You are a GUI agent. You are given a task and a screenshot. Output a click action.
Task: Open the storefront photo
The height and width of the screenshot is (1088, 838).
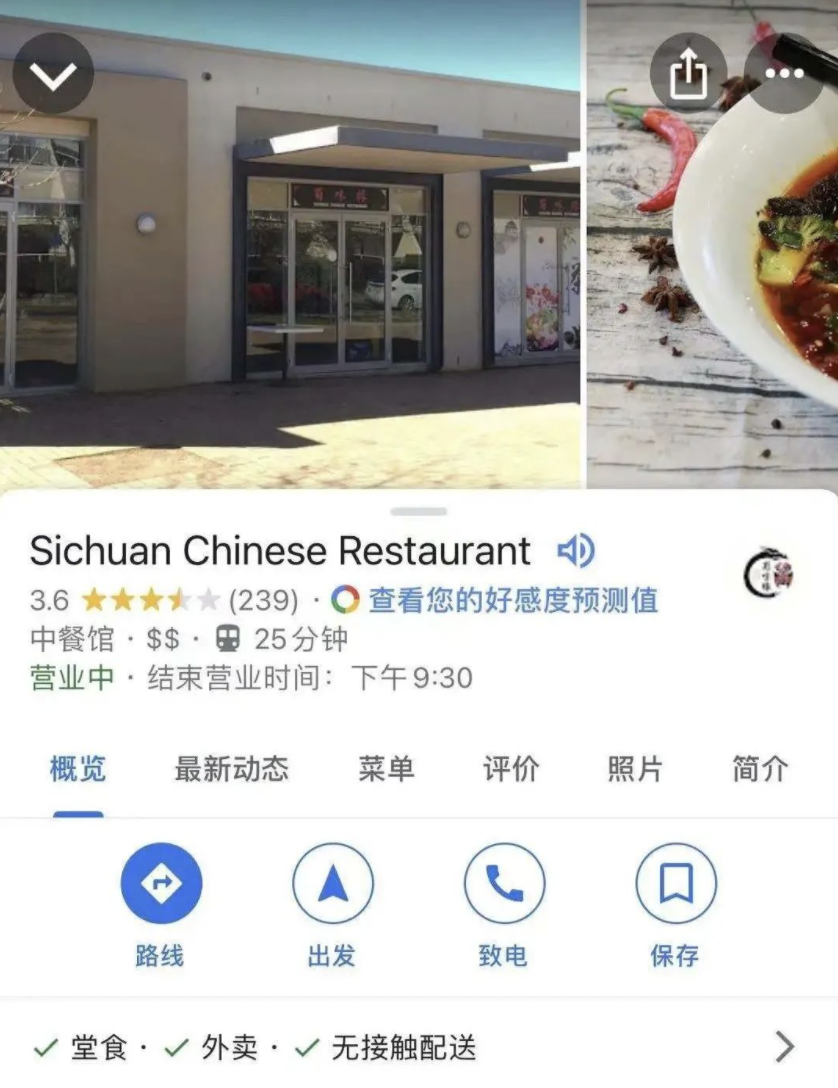(290, 280)
